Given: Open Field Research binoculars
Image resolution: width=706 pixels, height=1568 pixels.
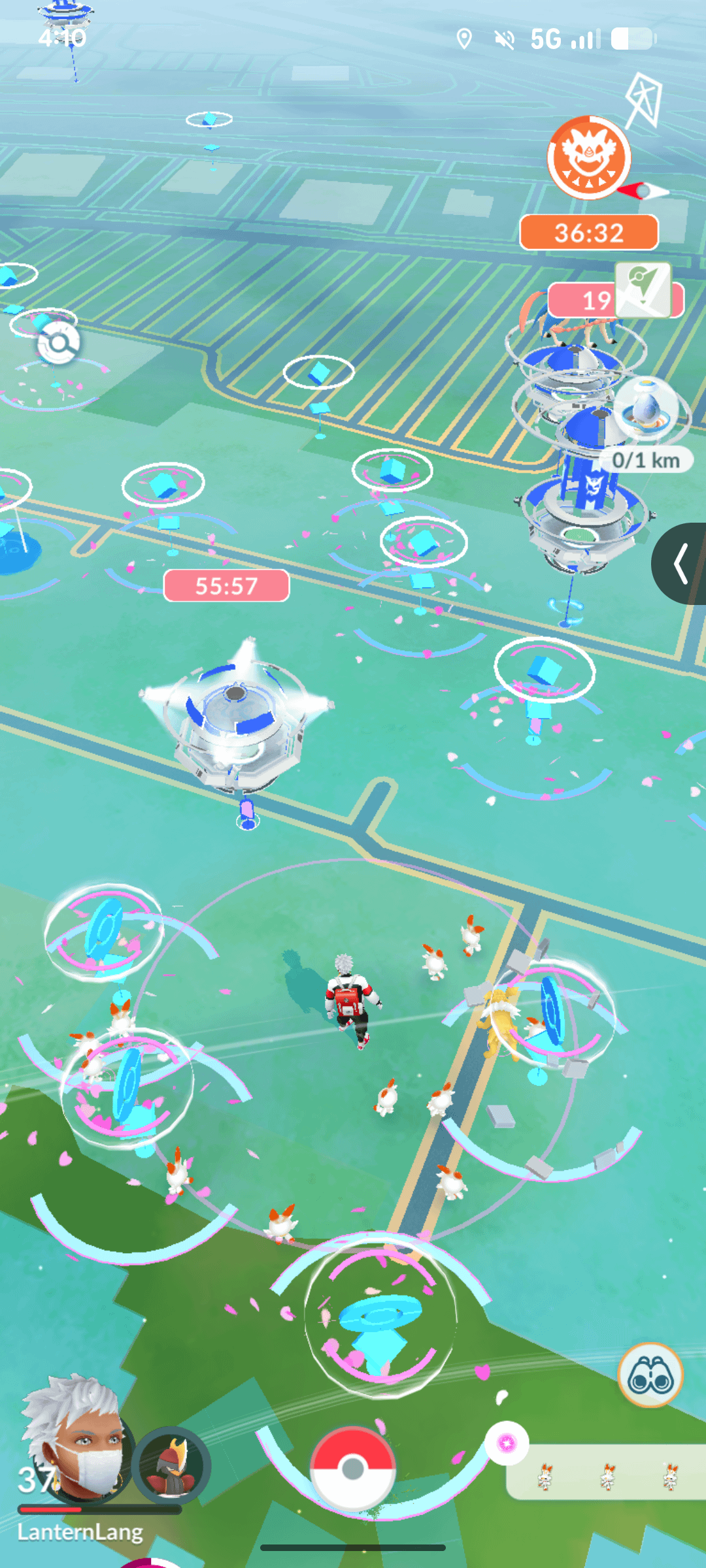Looking at the screenshot, I should pyautogui.click(x=650, y=1375).
